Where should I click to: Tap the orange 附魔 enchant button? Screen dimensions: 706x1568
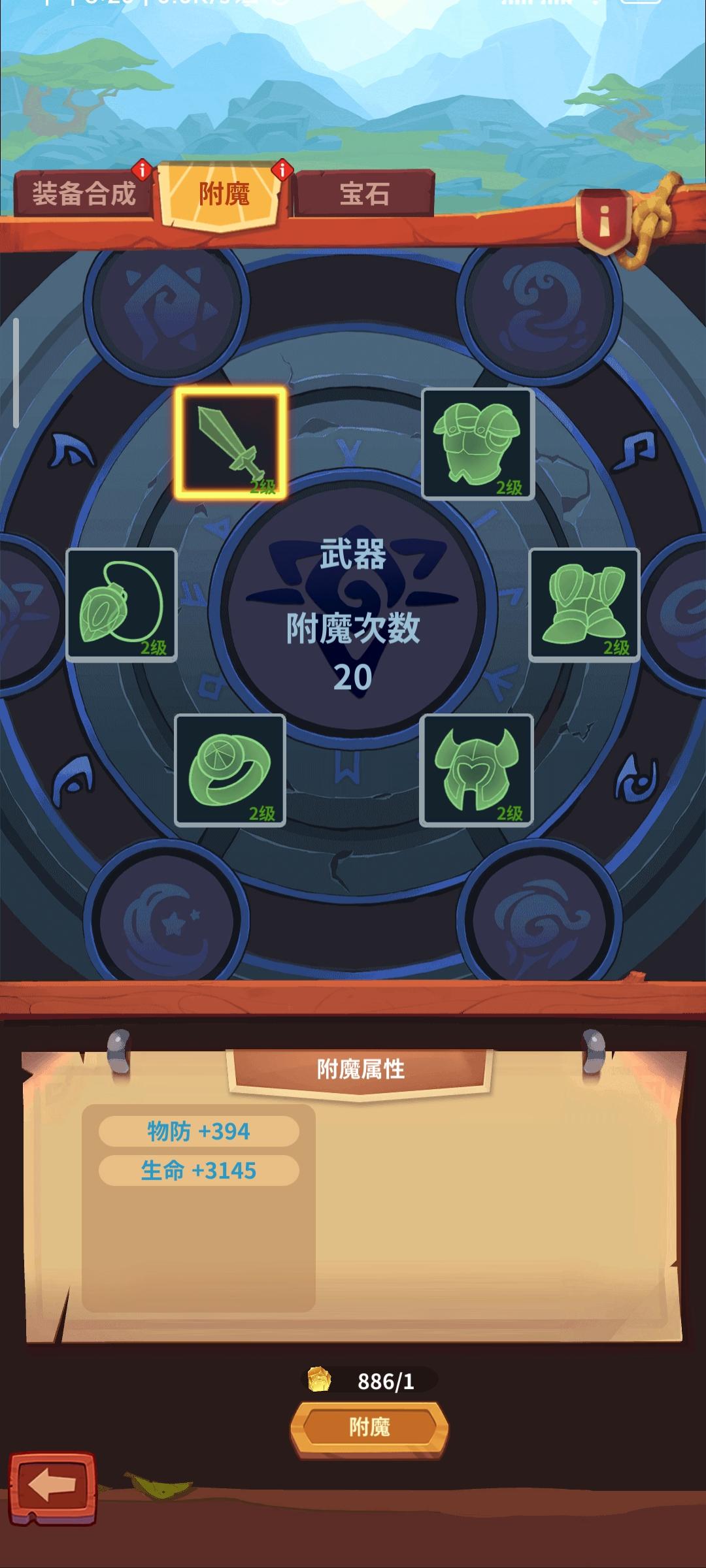pyautogui.click(x=369, y=1427)
